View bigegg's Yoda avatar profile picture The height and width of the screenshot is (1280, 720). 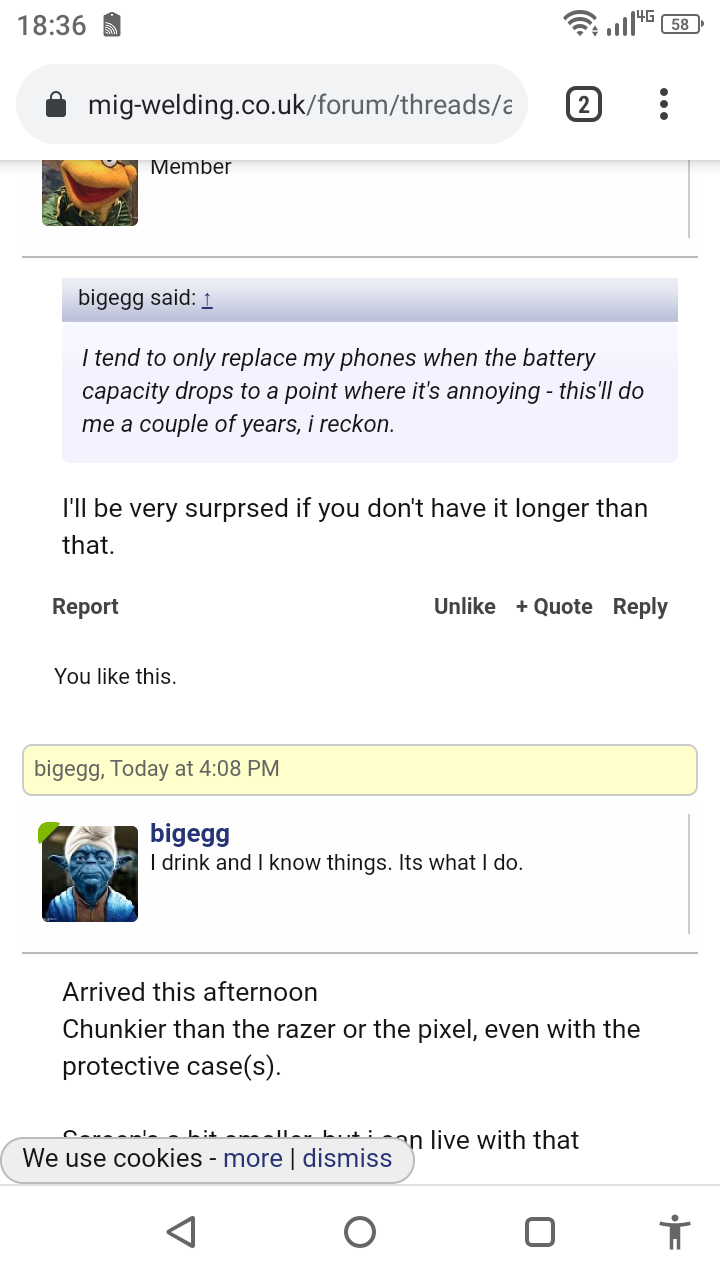point(90,873)
